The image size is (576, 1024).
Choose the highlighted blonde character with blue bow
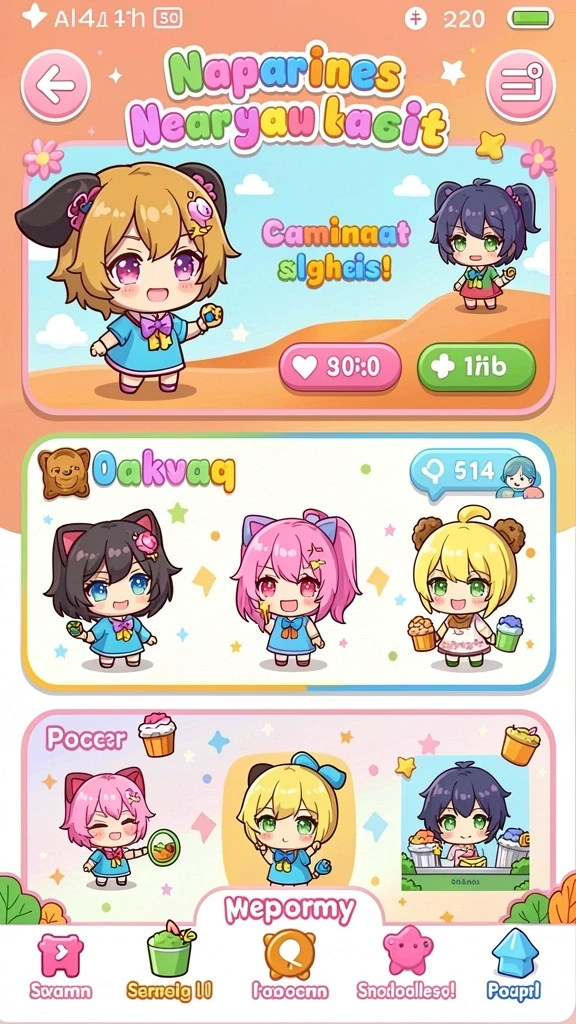tap(289, 820)
